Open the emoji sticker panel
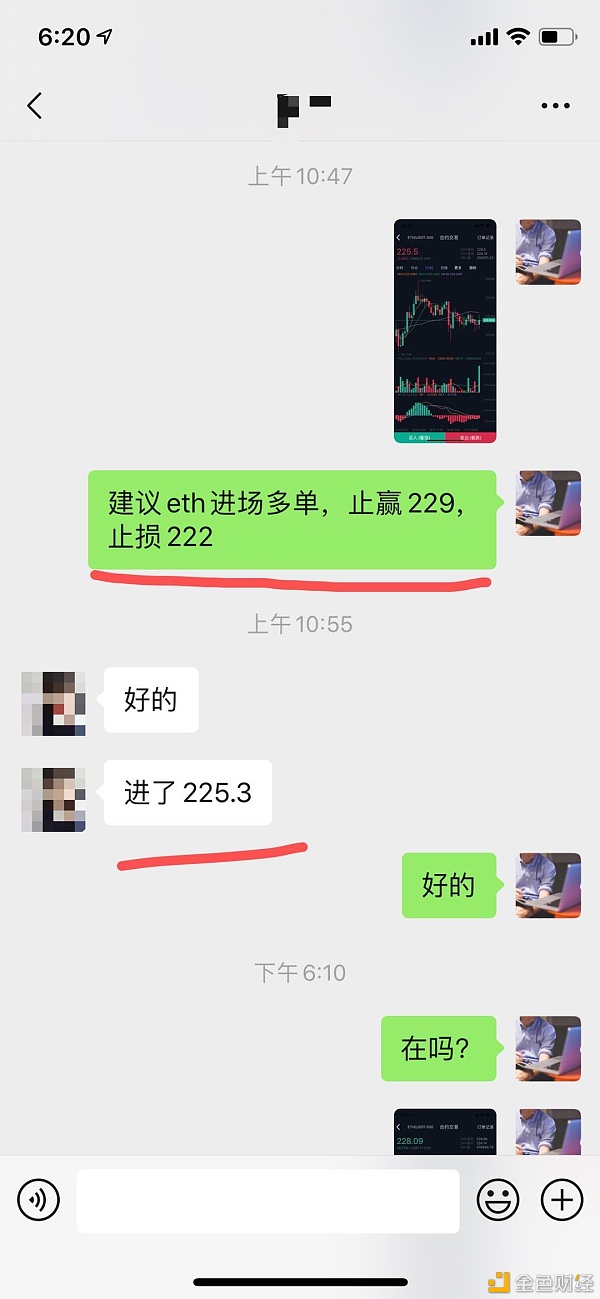600x1299 pixels. [x=497, y=1198]
